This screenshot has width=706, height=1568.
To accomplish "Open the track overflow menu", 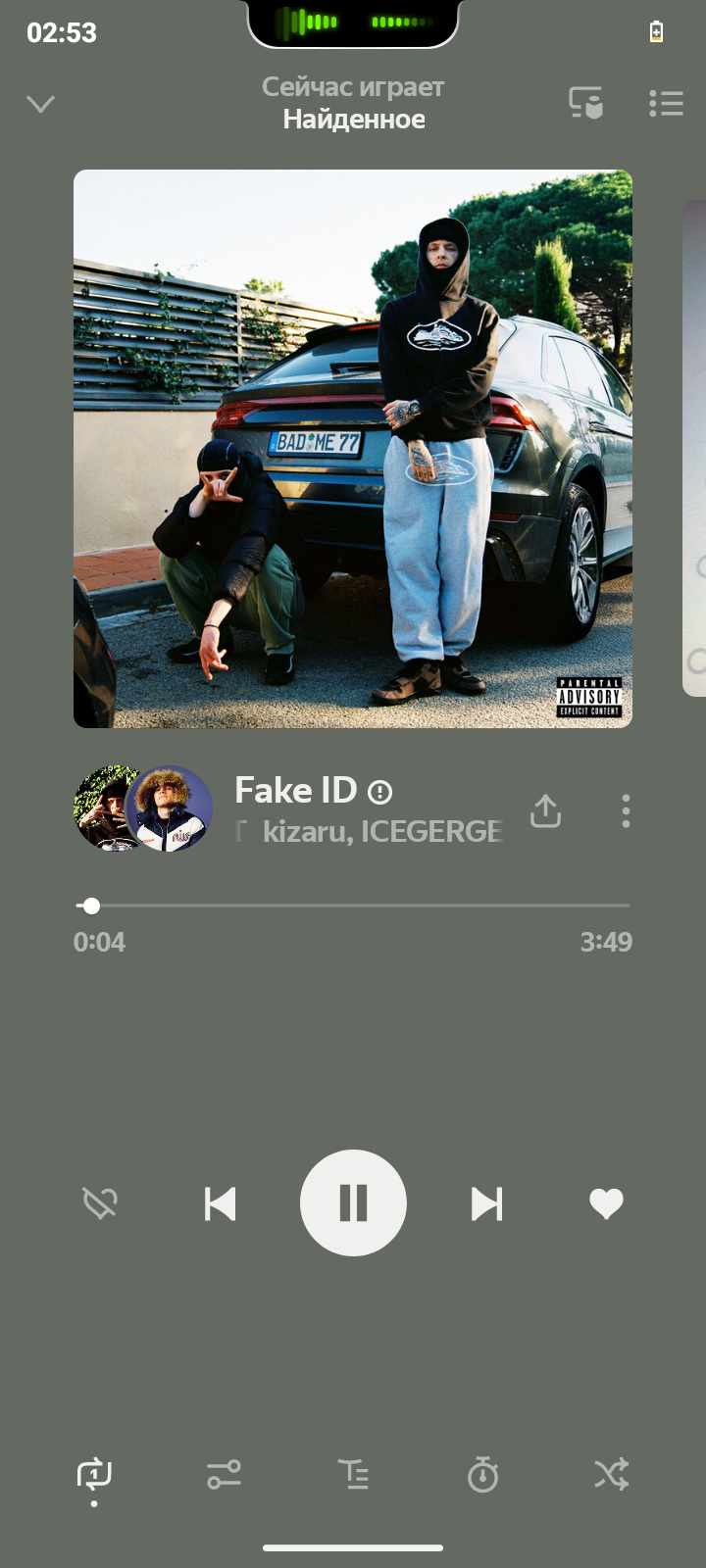I will [x=626, y=810].
